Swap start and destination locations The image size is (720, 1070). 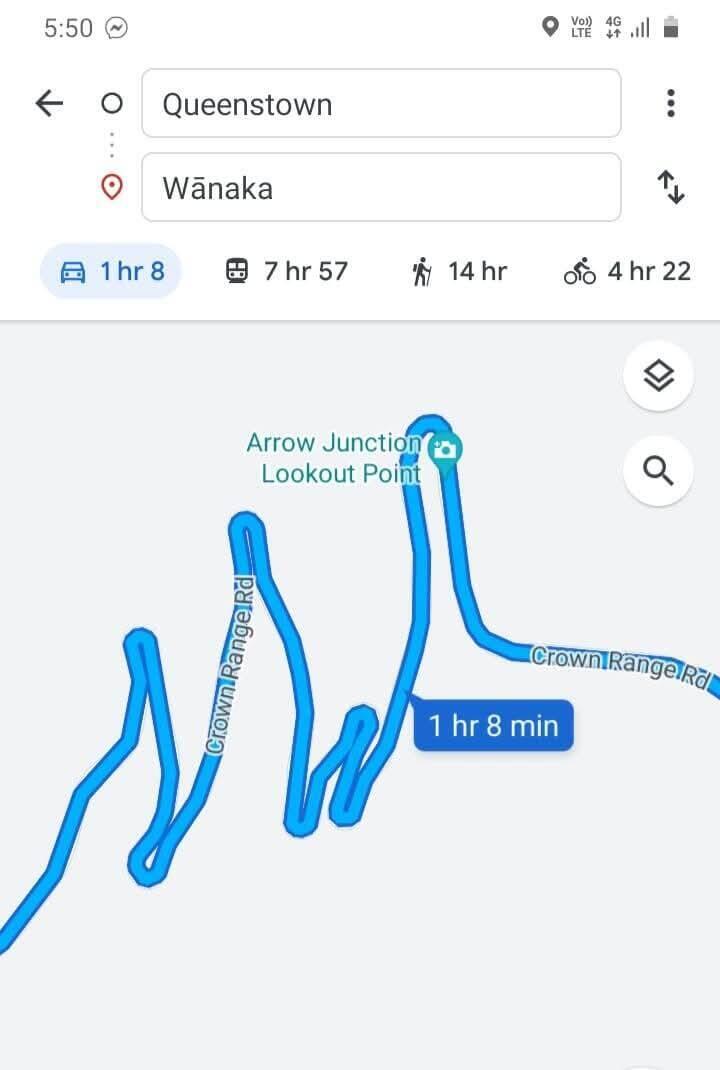click(670, 187)
